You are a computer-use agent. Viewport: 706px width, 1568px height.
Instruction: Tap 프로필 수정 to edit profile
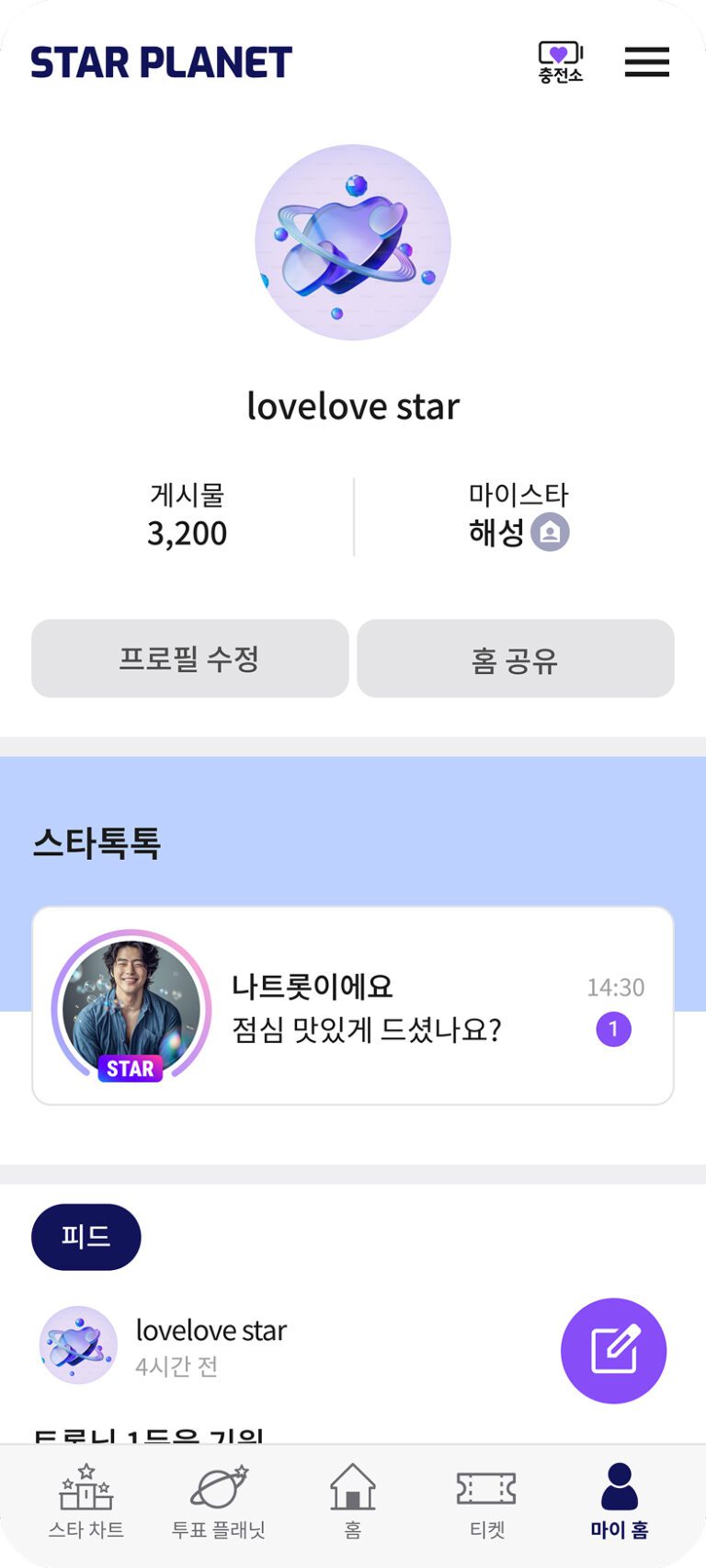point(189,658)
